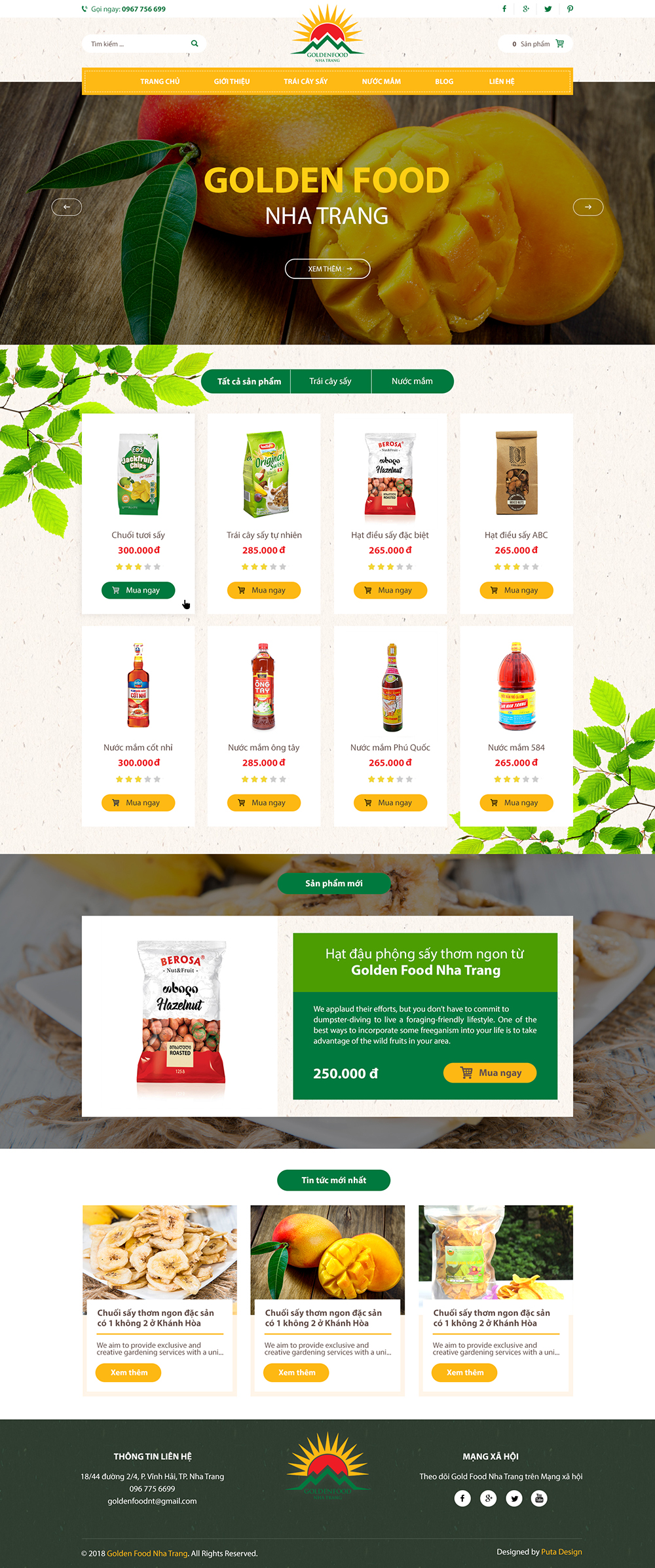This screenshot has width=655, height=1568.
Task: Open the Blog menu item
Action: pyautogui.click(x=443, y=81)
